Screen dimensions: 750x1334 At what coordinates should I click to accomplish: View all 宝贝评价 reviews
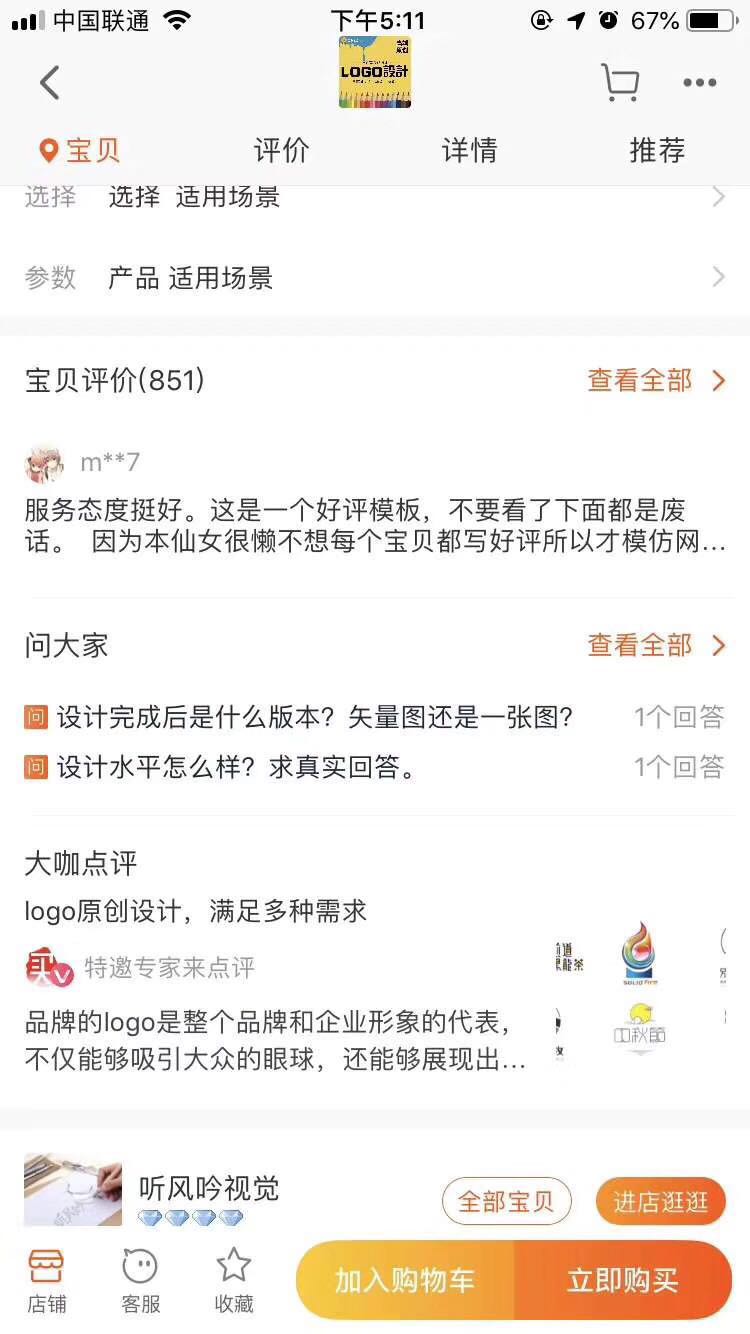(x=656, y=380)
